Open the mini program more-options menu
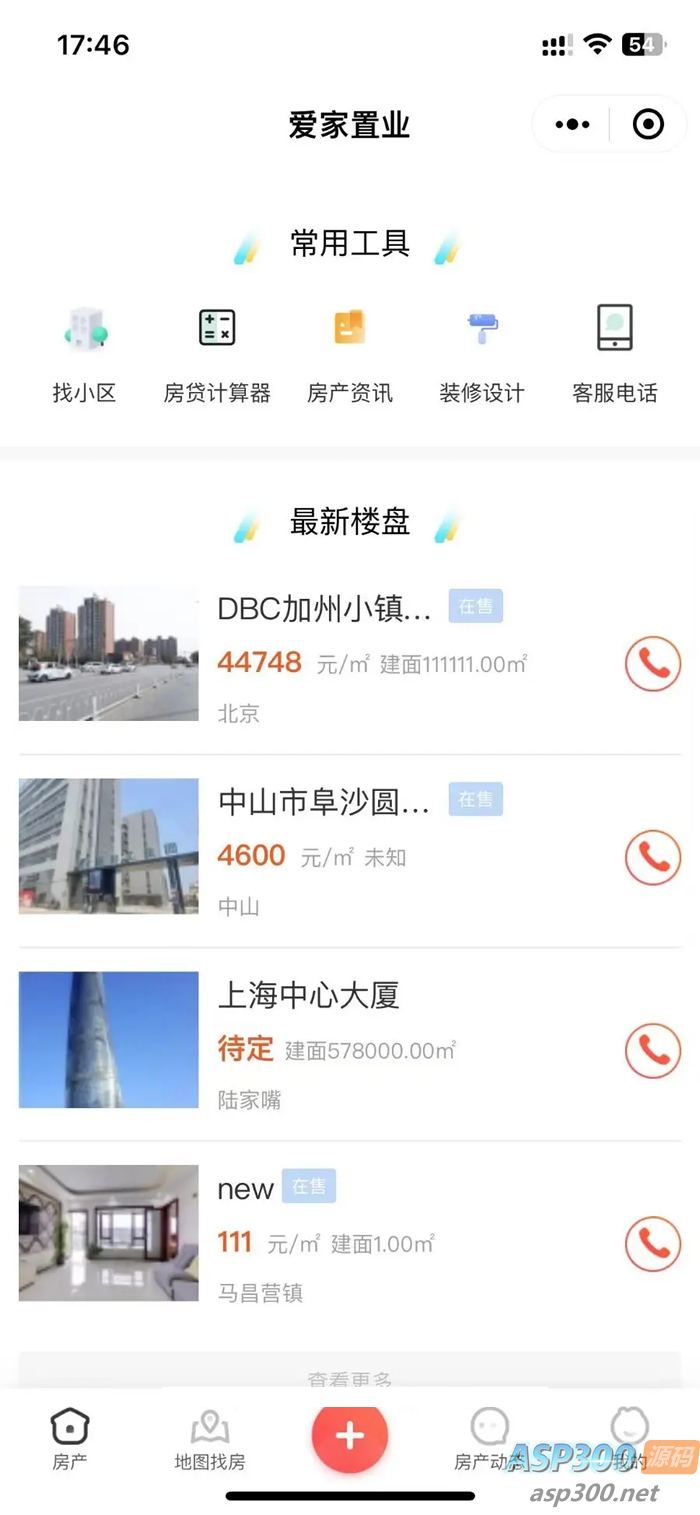Screen dimensions: 700x1515 (572, 125)
